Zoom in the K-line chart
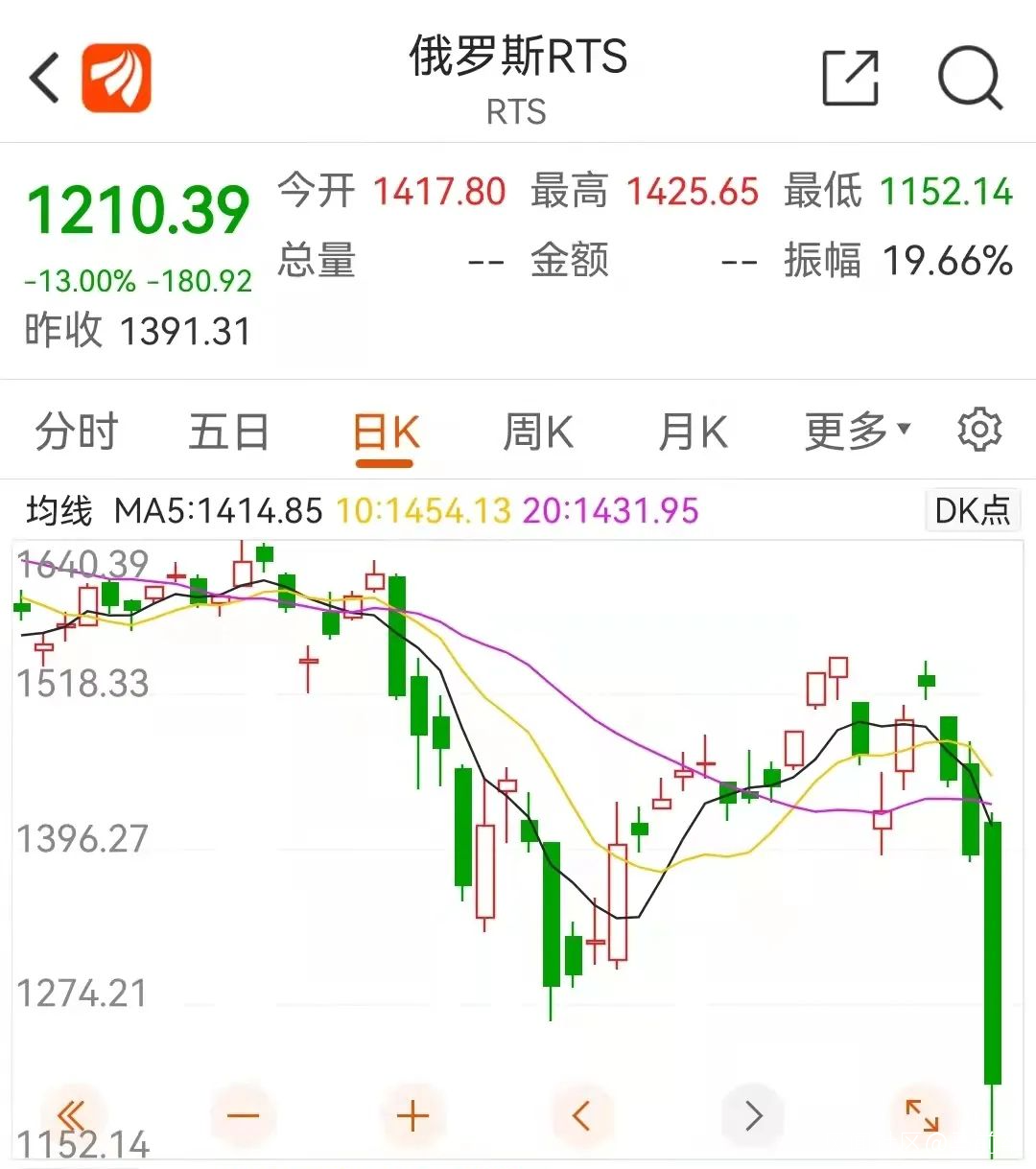The image size is (1036, 1169). pos(412,1115)
